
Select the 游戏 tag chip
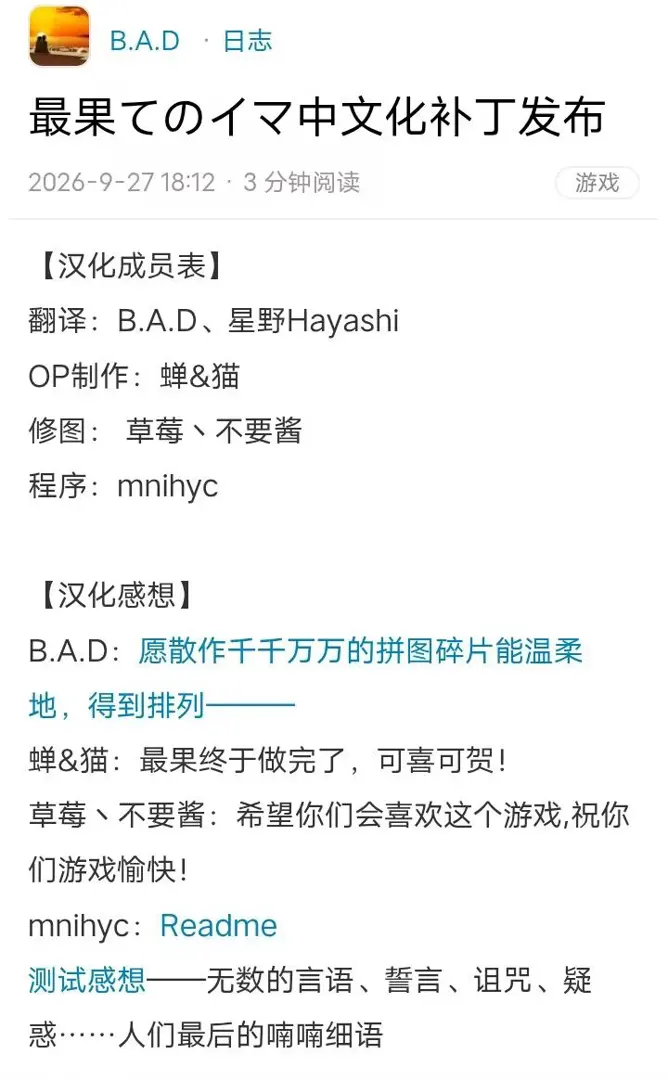click(x=597, y=183)
